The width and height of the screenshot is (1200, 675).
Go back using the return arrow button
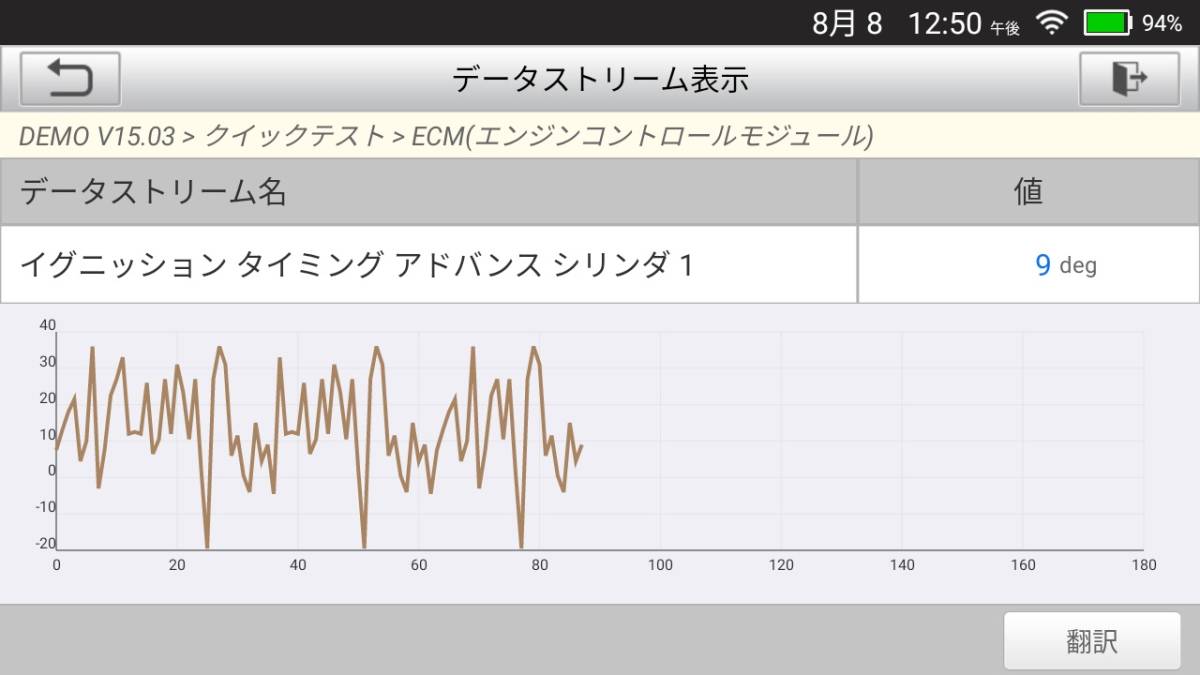pos(70,79)
